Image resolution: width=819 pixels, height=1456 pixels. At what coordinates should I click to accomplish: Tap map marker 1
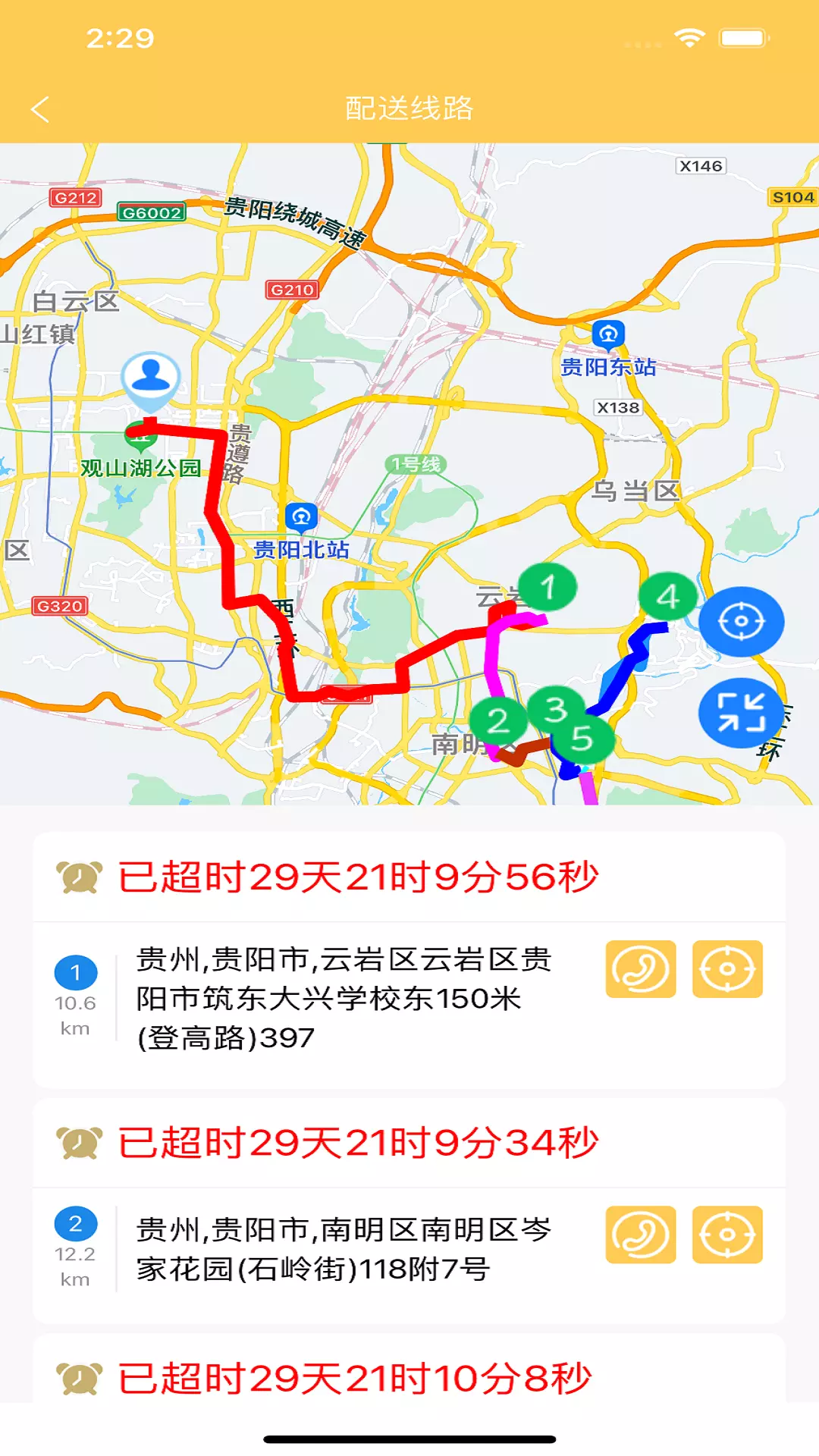point(548,586)
